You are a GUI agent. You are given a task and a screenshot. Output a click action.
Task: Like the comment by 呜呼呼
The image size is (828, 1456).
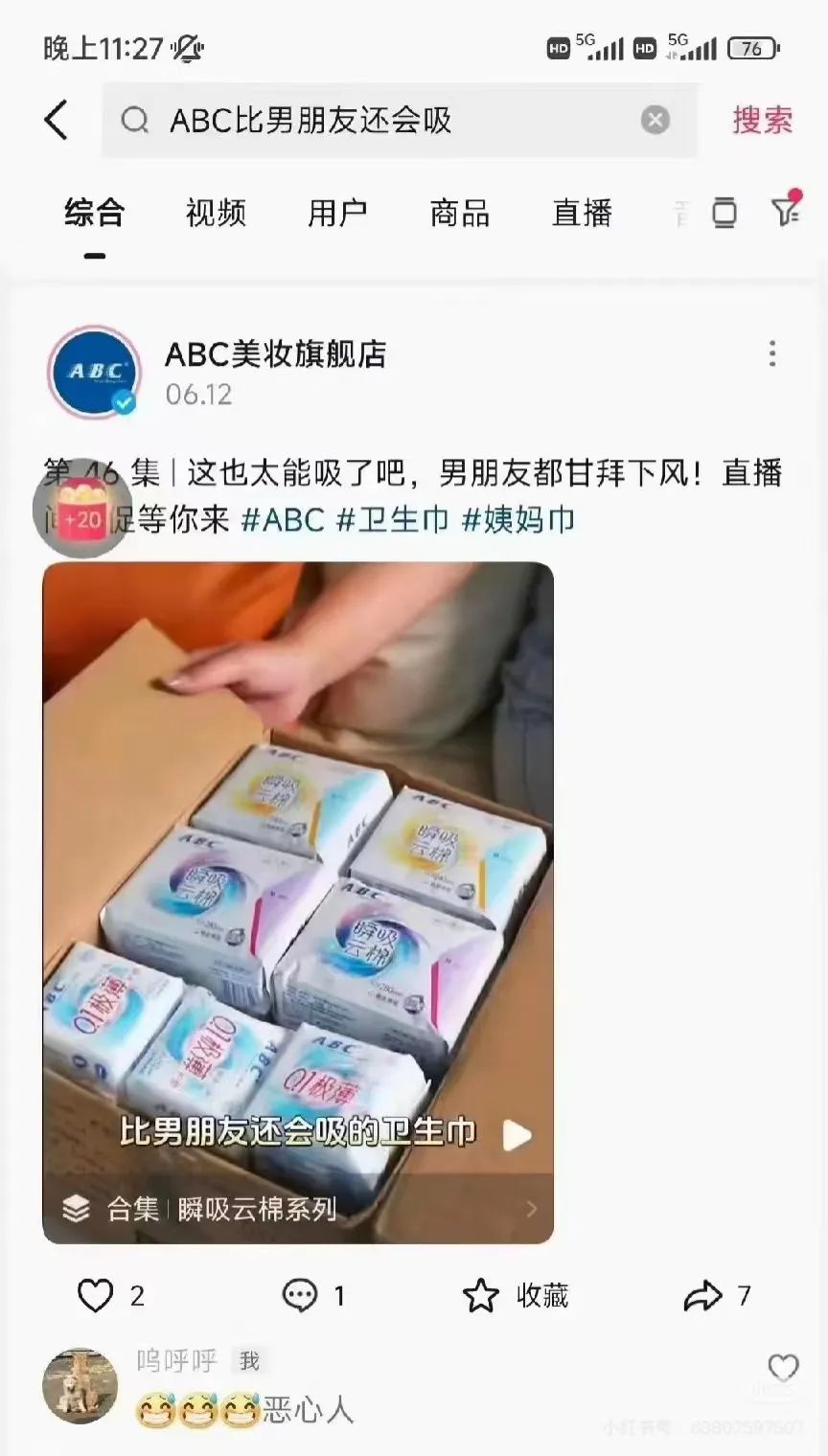point(783,1368)
